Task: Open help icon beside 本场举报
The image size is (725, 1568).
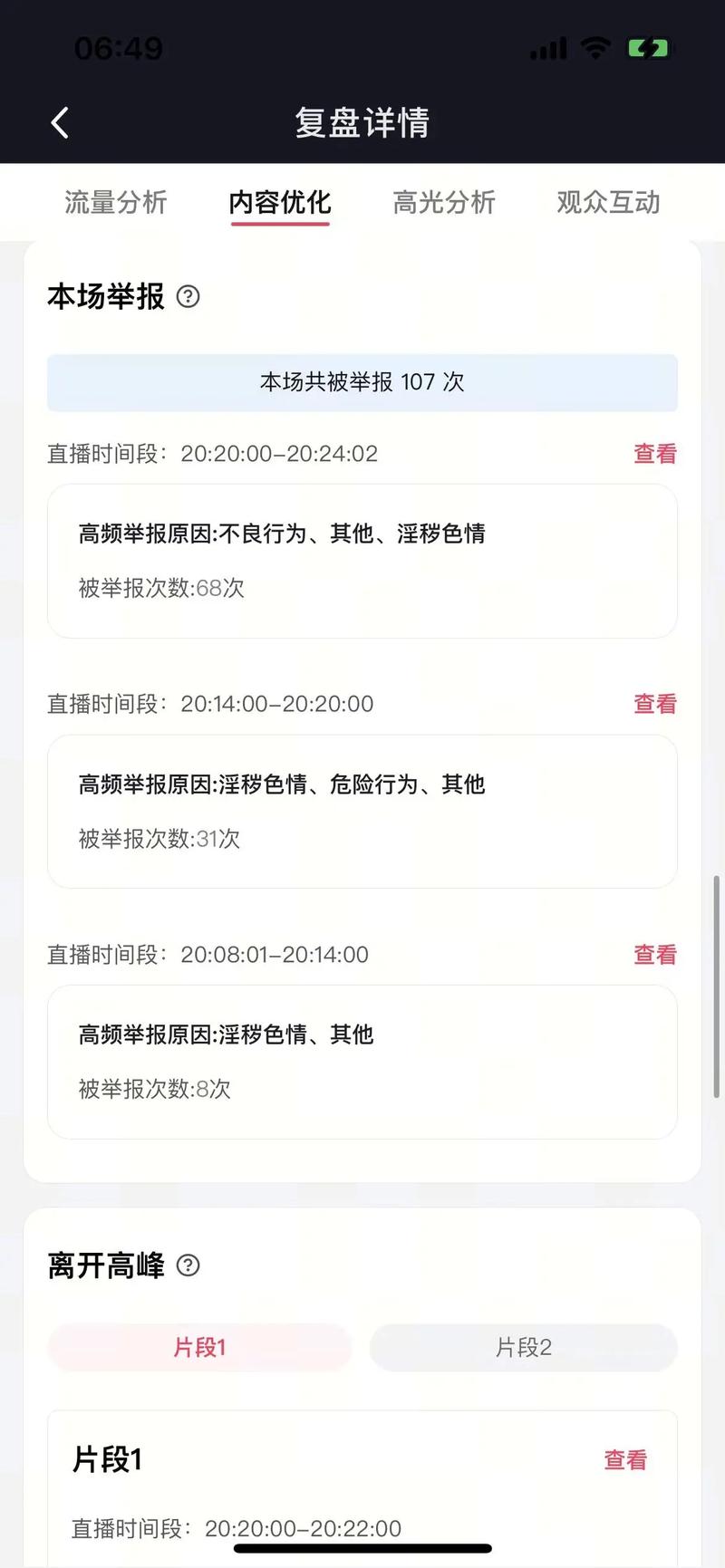Action: click(x=188, y=296)
